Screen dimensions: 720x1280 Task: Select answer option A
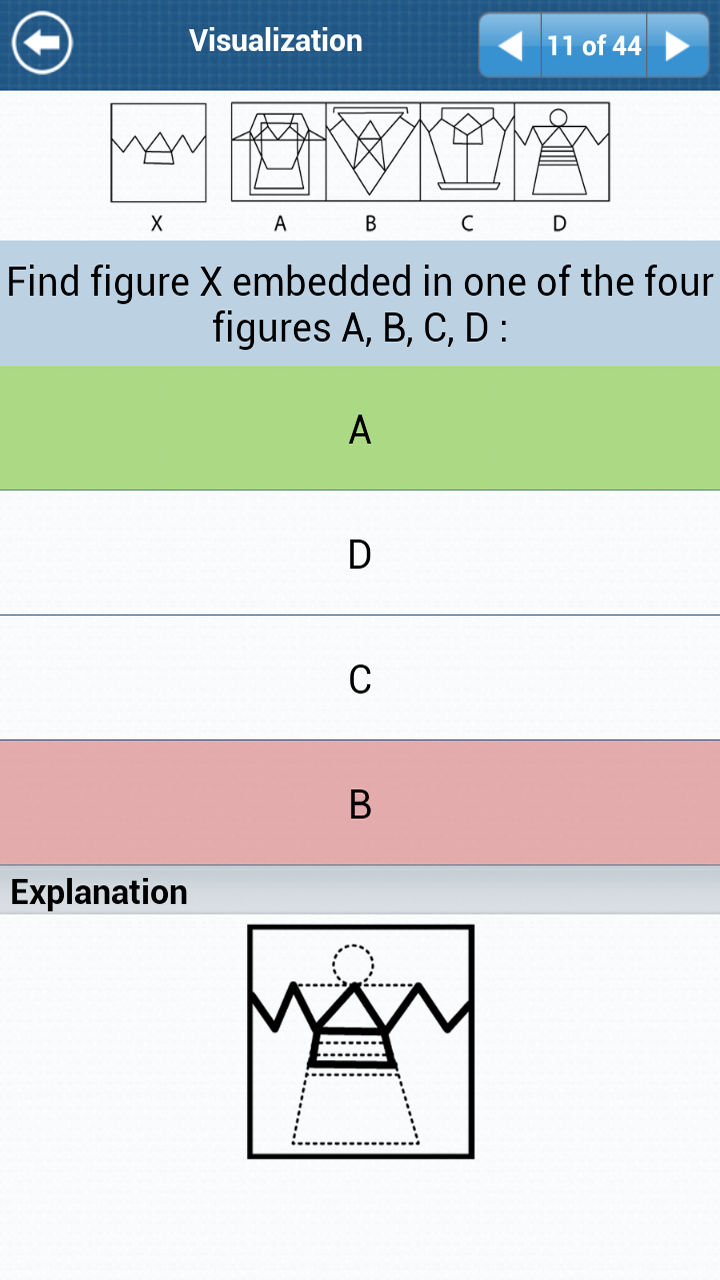pyautogui.click(x=360, y=429)
